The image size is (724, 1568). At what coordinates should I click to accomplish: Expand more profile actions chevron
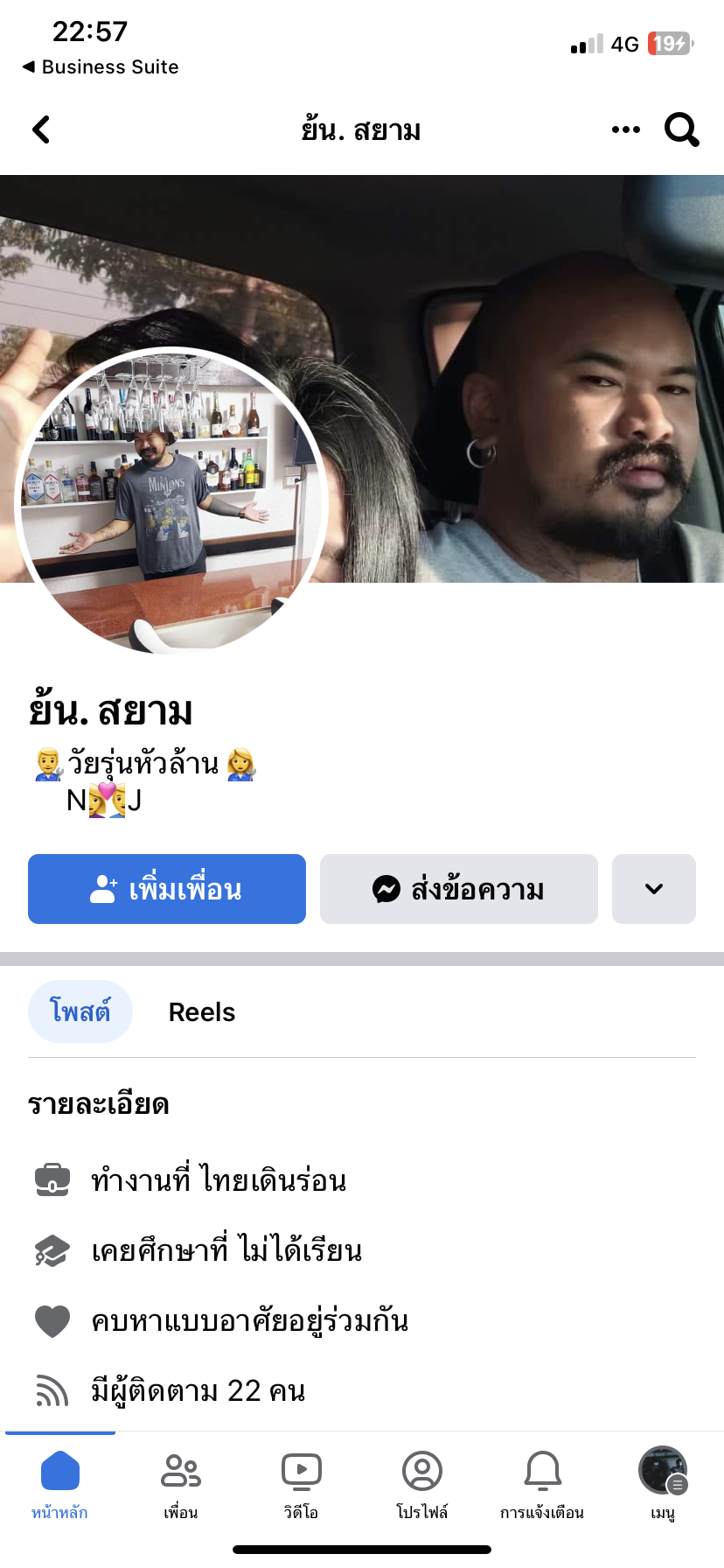[x=653, y=889]
